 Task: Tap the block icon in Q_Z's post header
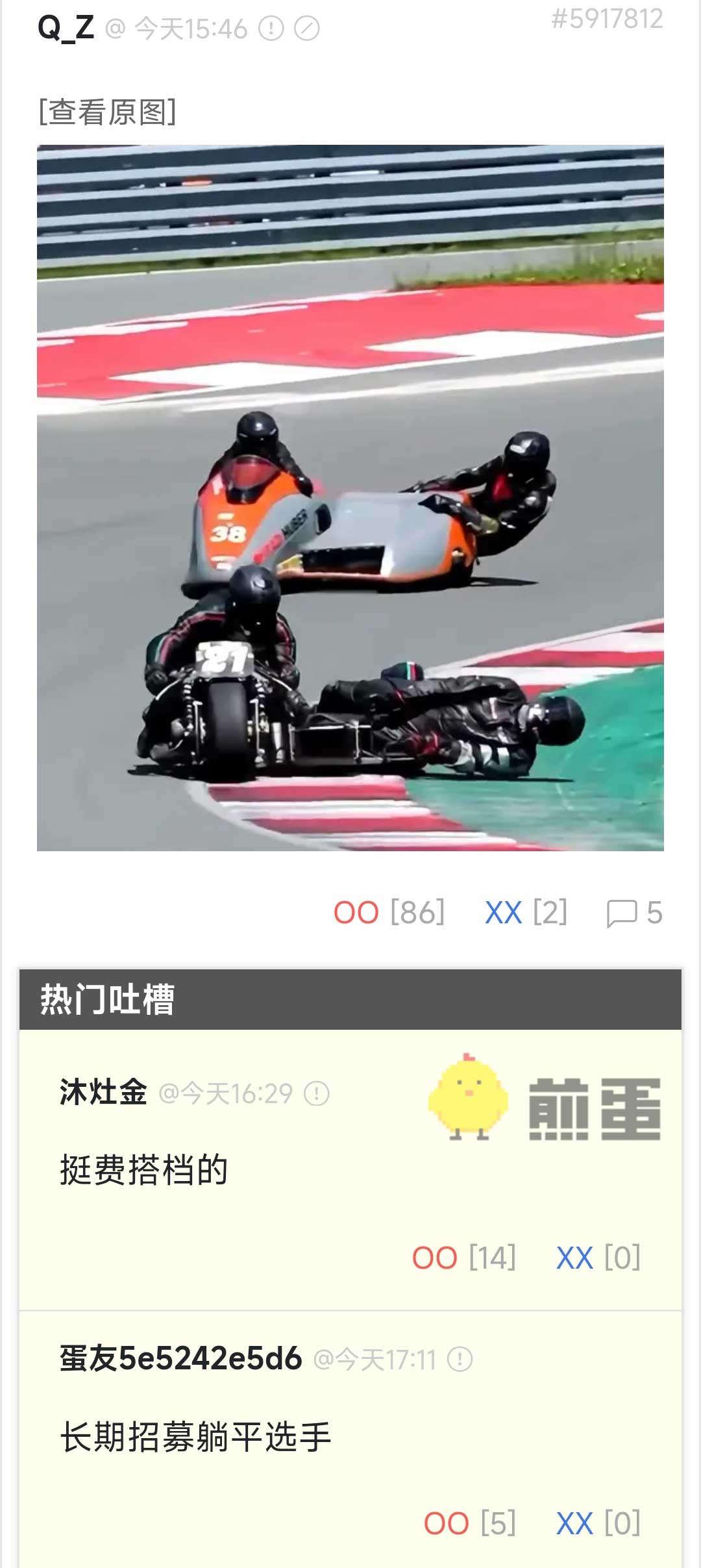point(306,29)
